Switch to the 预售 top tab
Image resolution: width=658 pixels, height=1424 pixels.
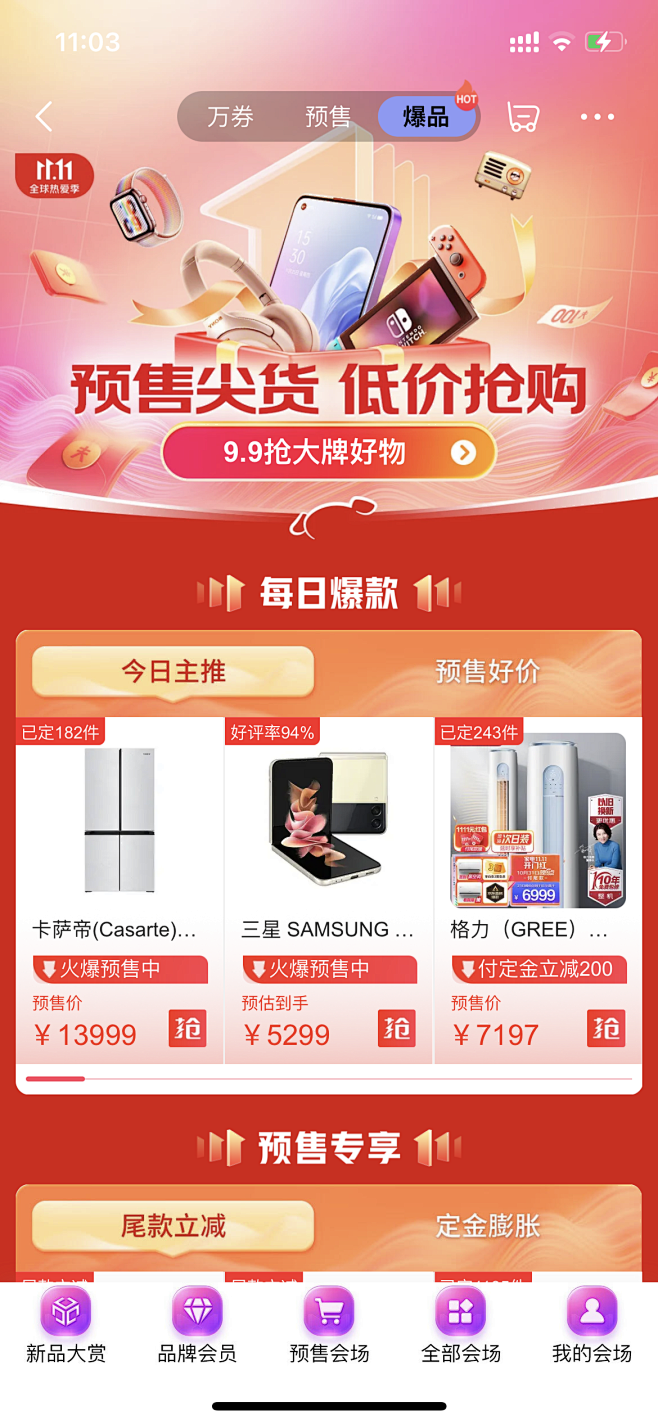328,117
